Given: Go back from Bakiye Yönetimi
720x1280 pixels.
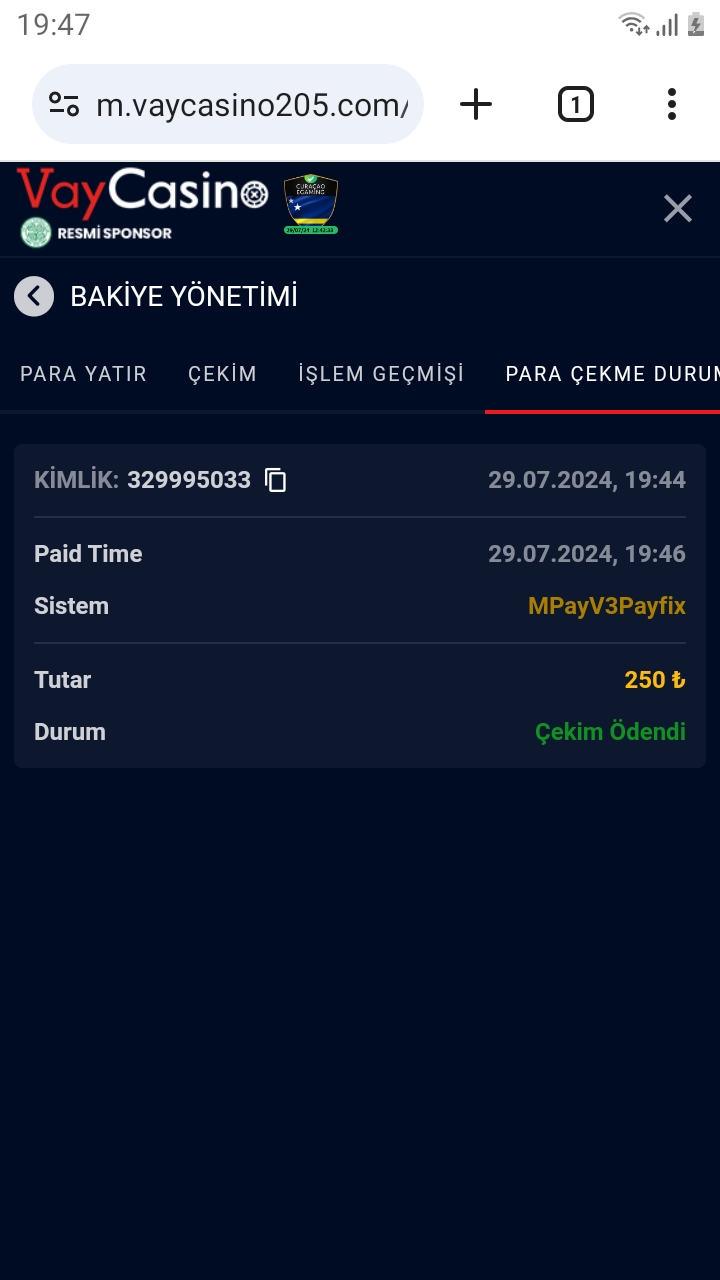Looking at the screenshot, I should pos(34,297).
